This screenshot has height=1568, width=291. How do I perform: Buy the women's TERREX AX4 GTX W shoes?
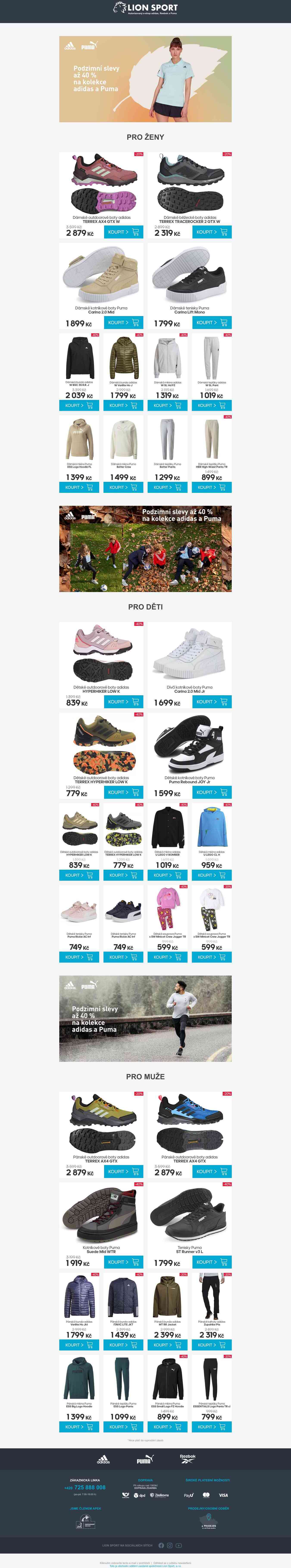point(124,232)
